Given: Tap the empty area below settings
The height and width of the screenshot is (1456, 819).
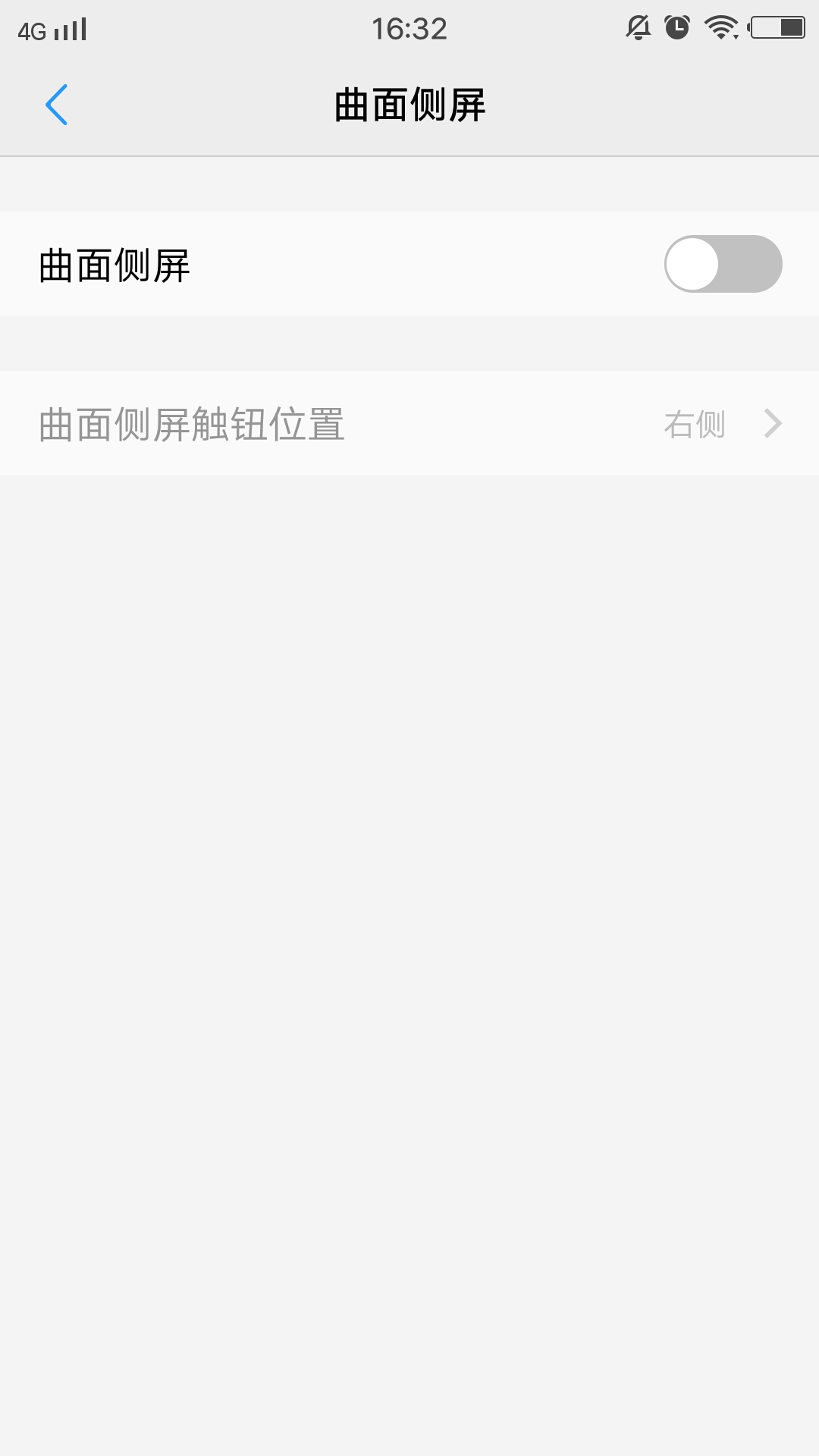Looking at the screenshot, I should (x=409, y=910).
